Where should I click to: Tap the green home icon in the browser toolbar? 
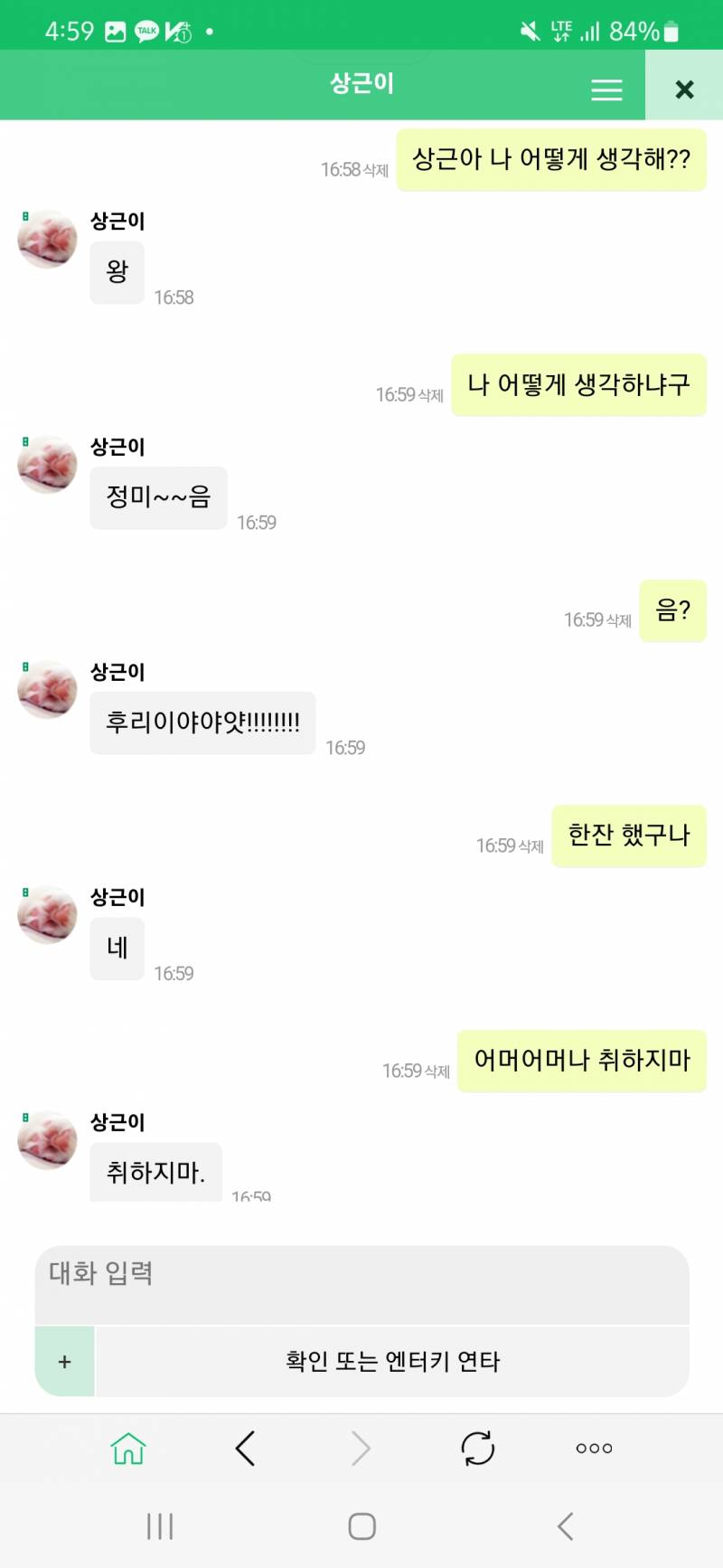(129, 1448)
